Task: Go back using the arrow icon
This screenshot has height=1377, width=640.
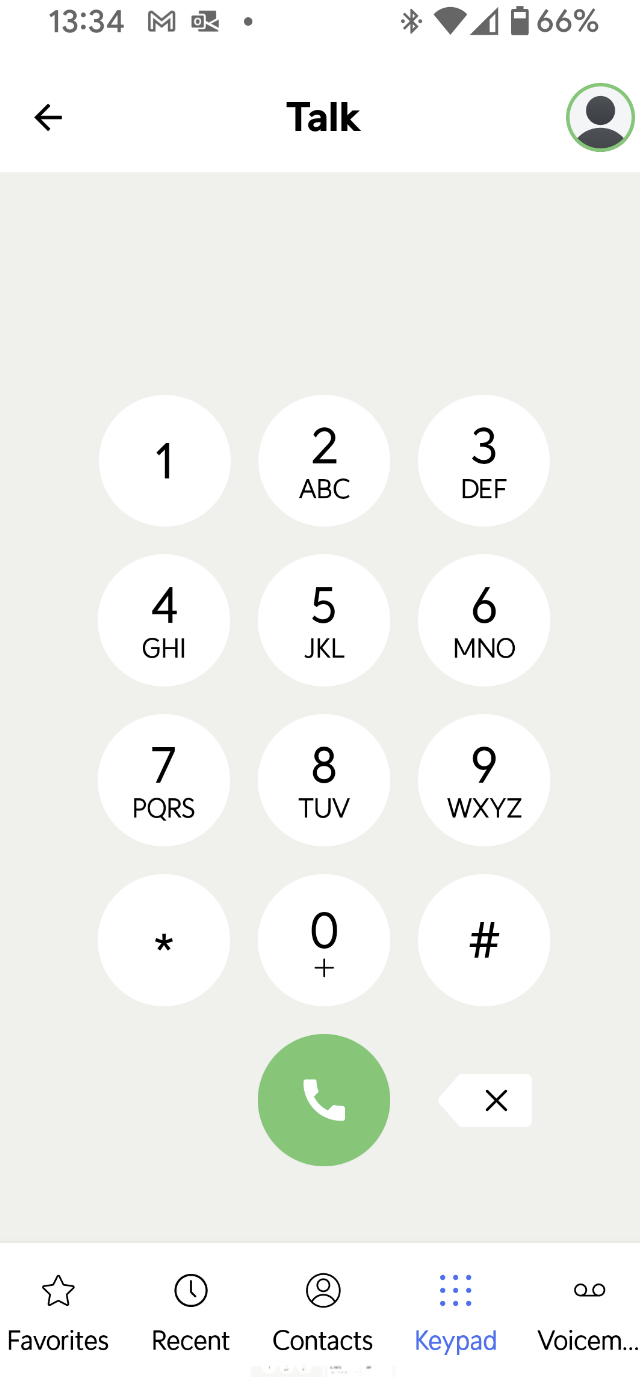Action: tap(48, 118)
